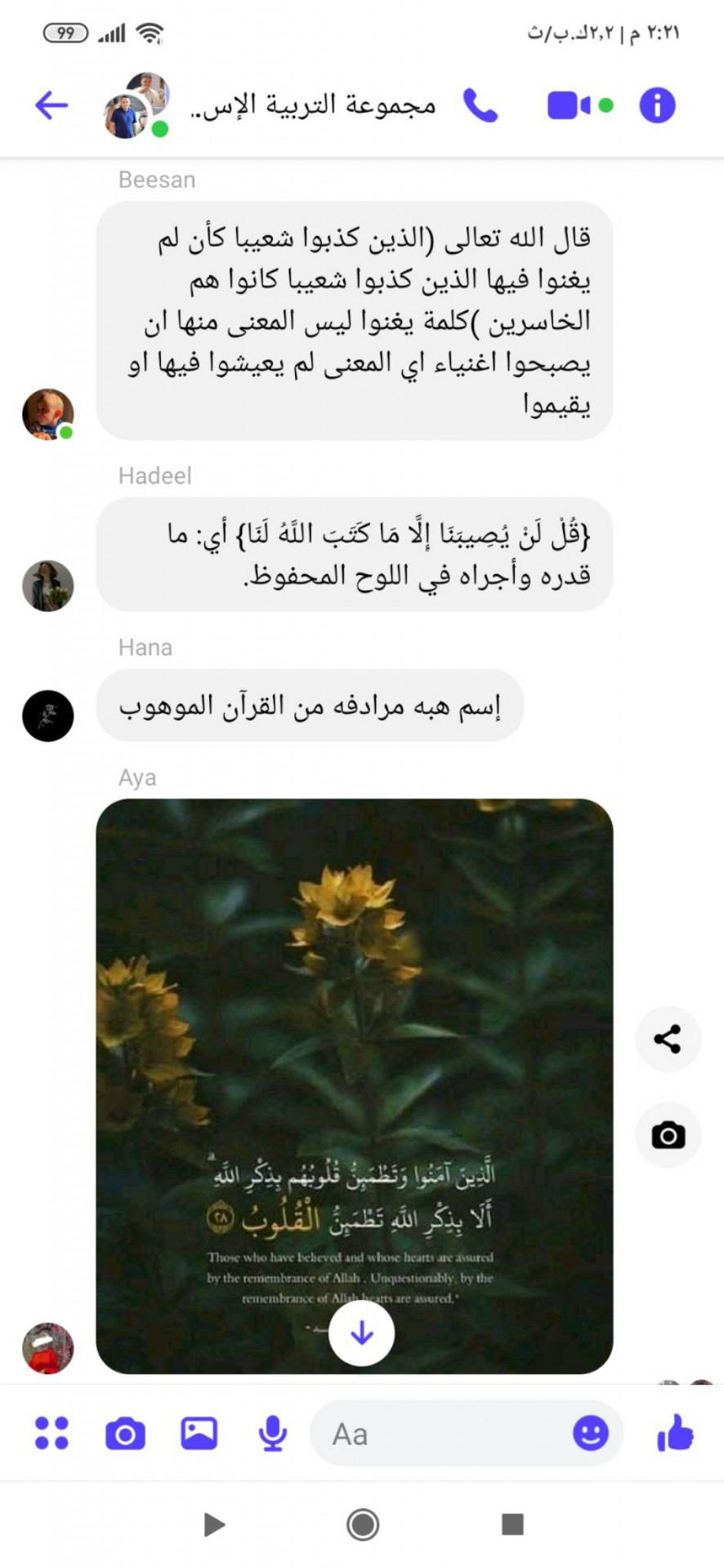Focus the Aa message field
Viewport: 724px width, 1568px height.
tap(441, 1433)
